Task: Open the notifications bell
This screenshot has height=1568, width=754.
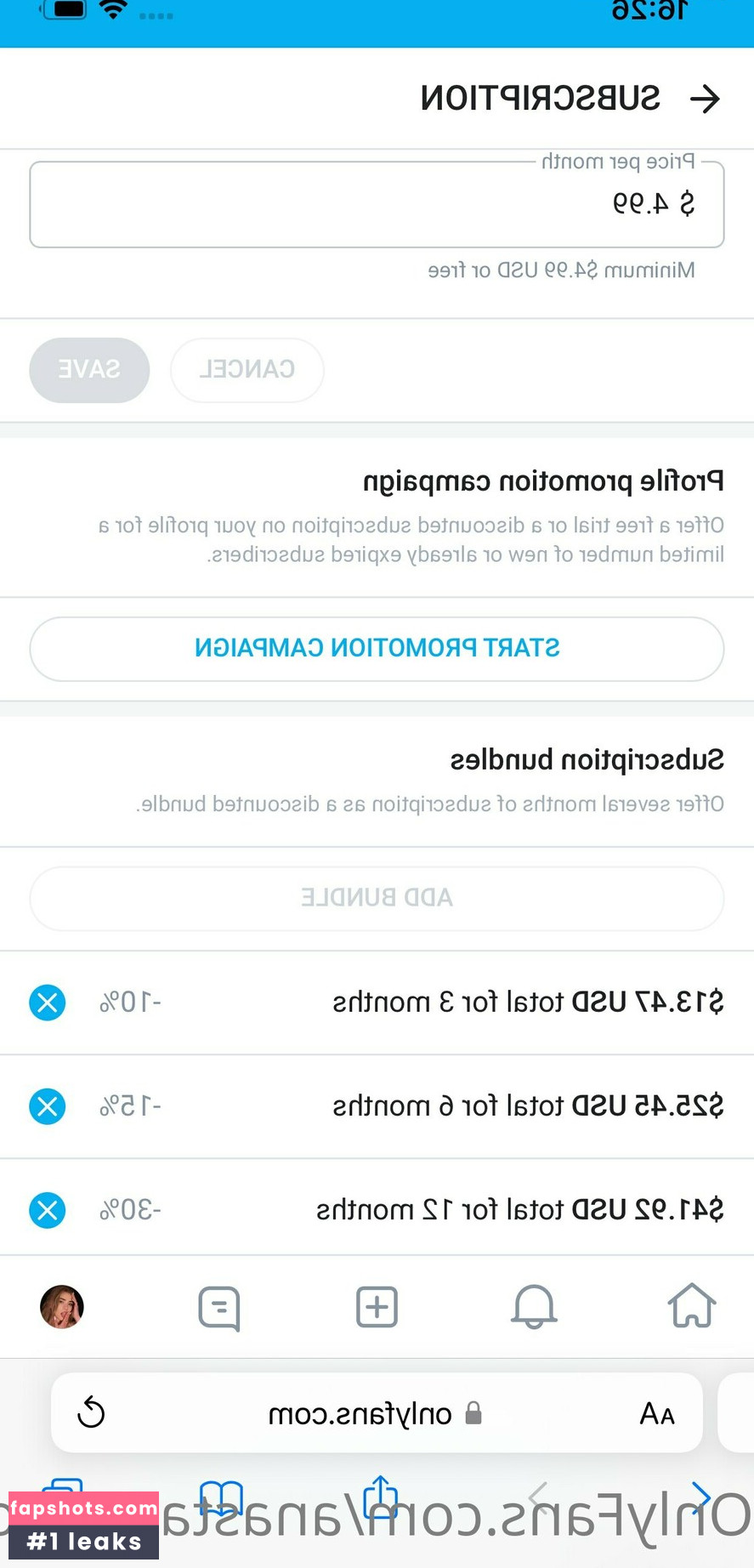Action: tap(534, 1306)
